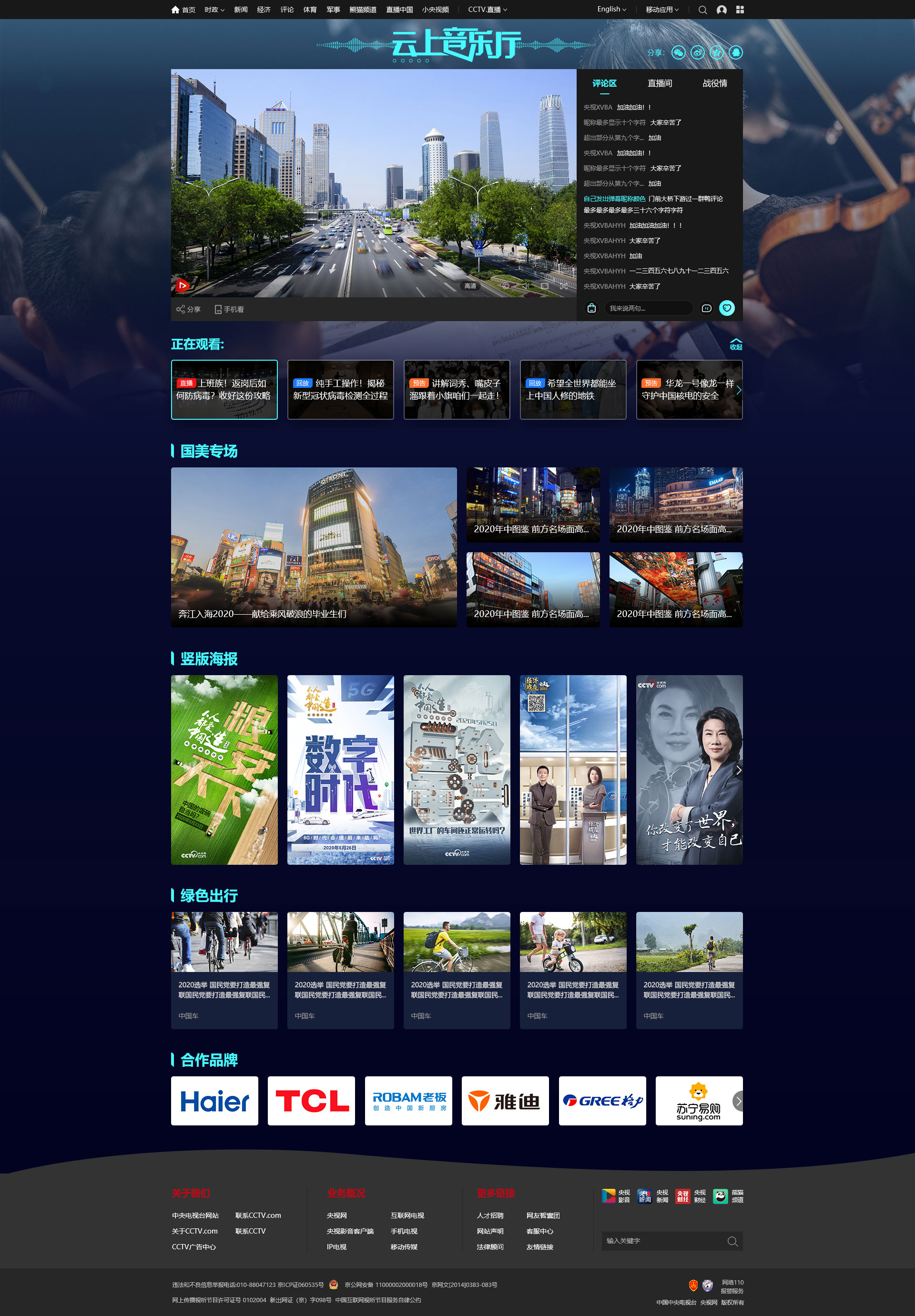Screen dimensions: 915x1316
Task: Open the 纯手工操作 replay card
Action: point(340,390)
